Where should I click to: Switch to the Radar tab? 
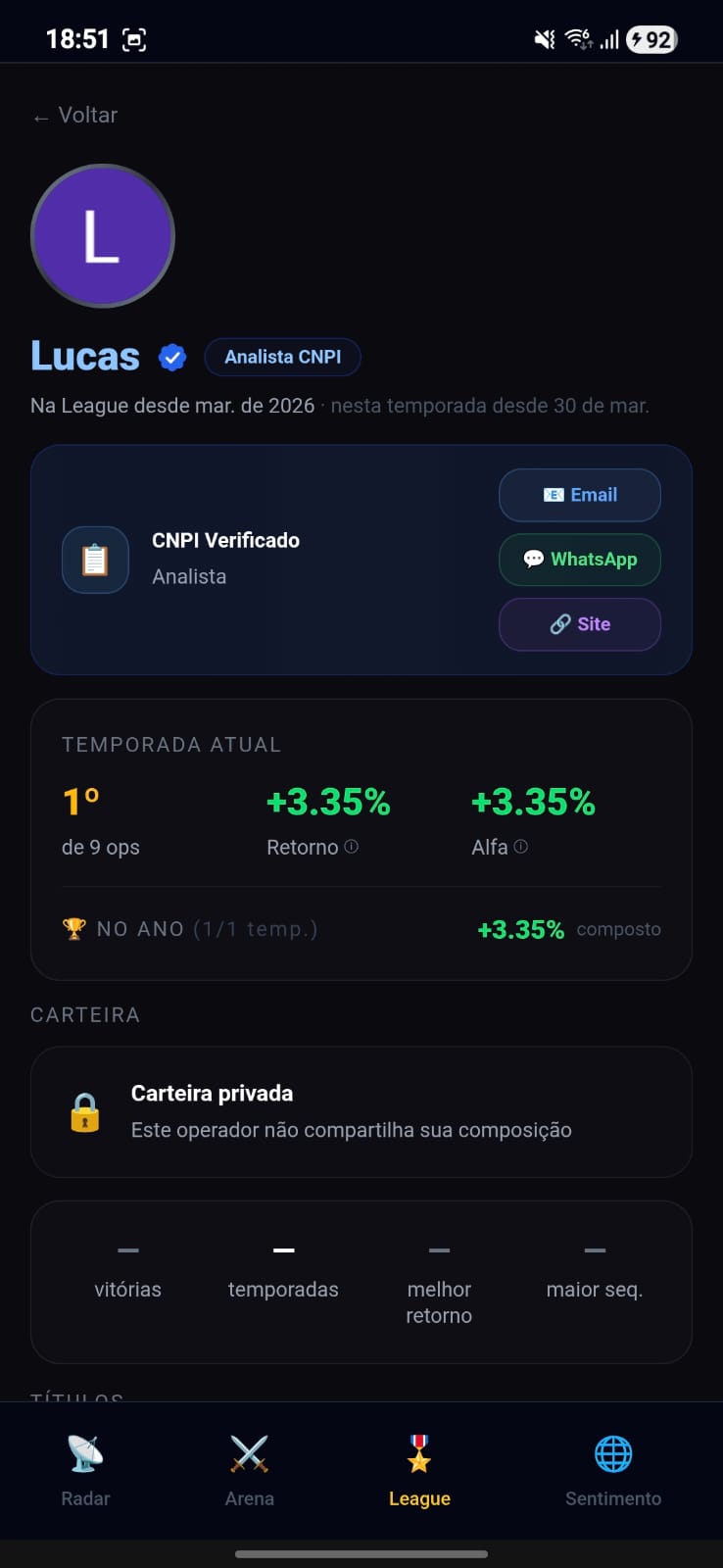(85, 1470)
